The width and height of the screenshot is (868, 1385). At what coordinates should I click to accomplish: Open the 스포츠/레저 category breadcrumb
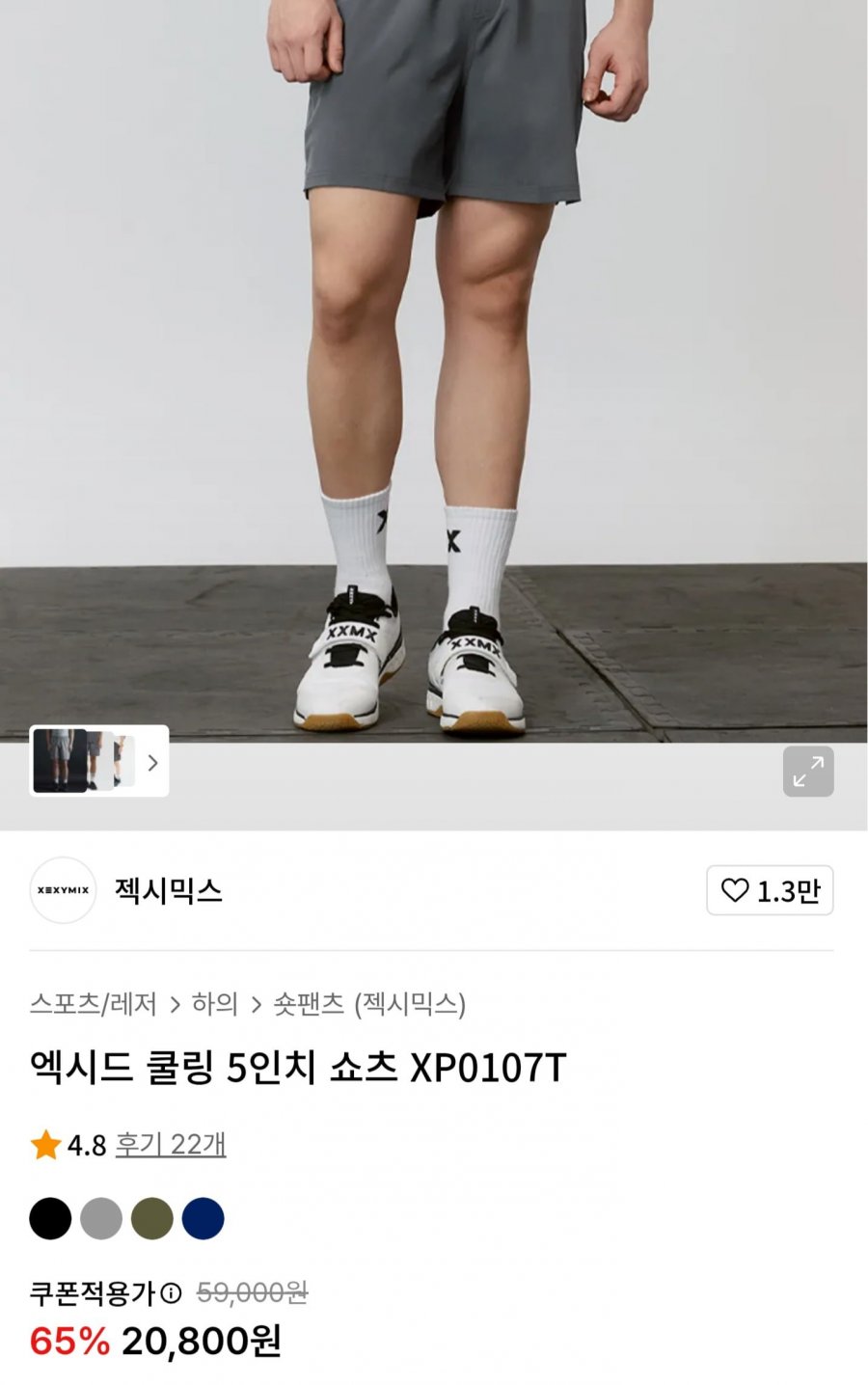[93, 1004]
